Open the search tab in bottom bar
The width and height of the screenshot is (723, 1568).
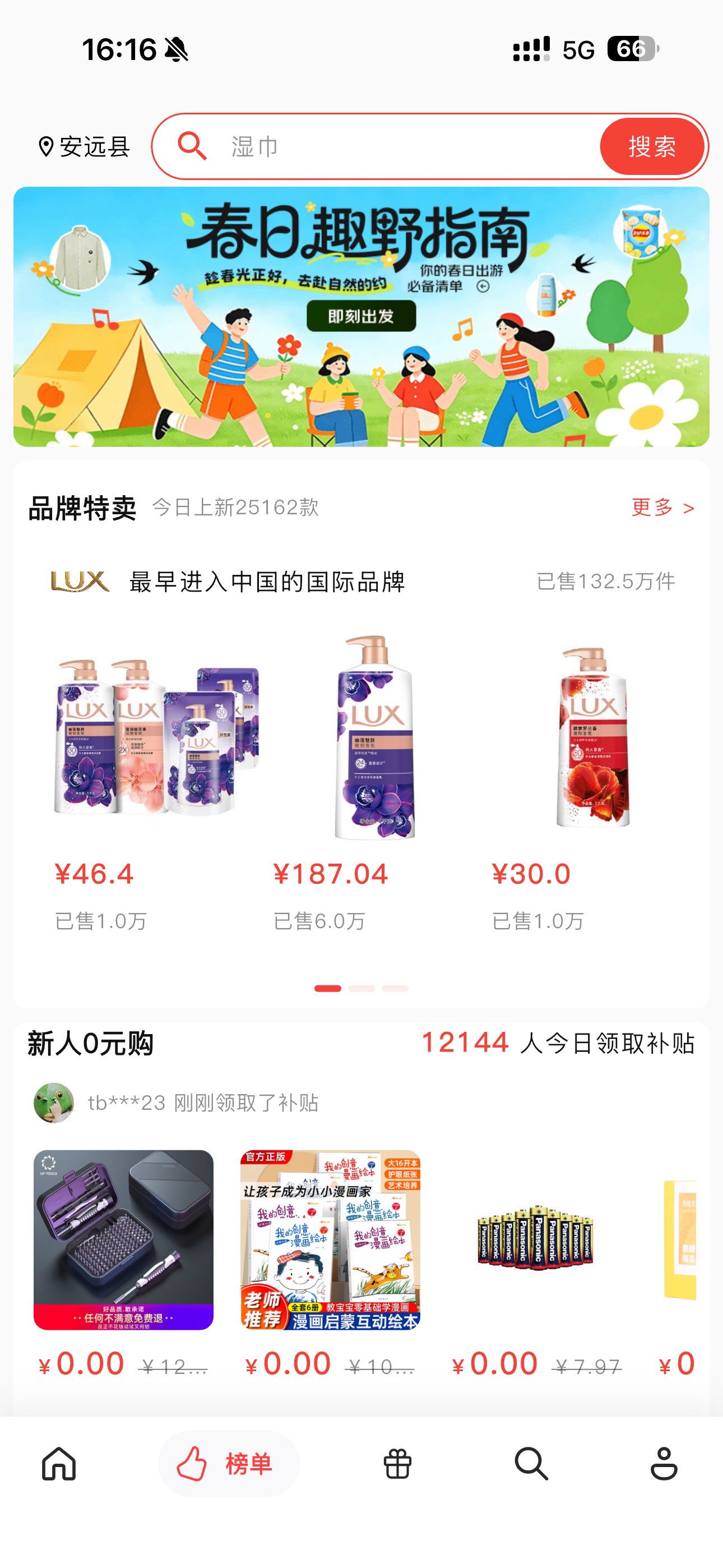(x=531, y=1463)
